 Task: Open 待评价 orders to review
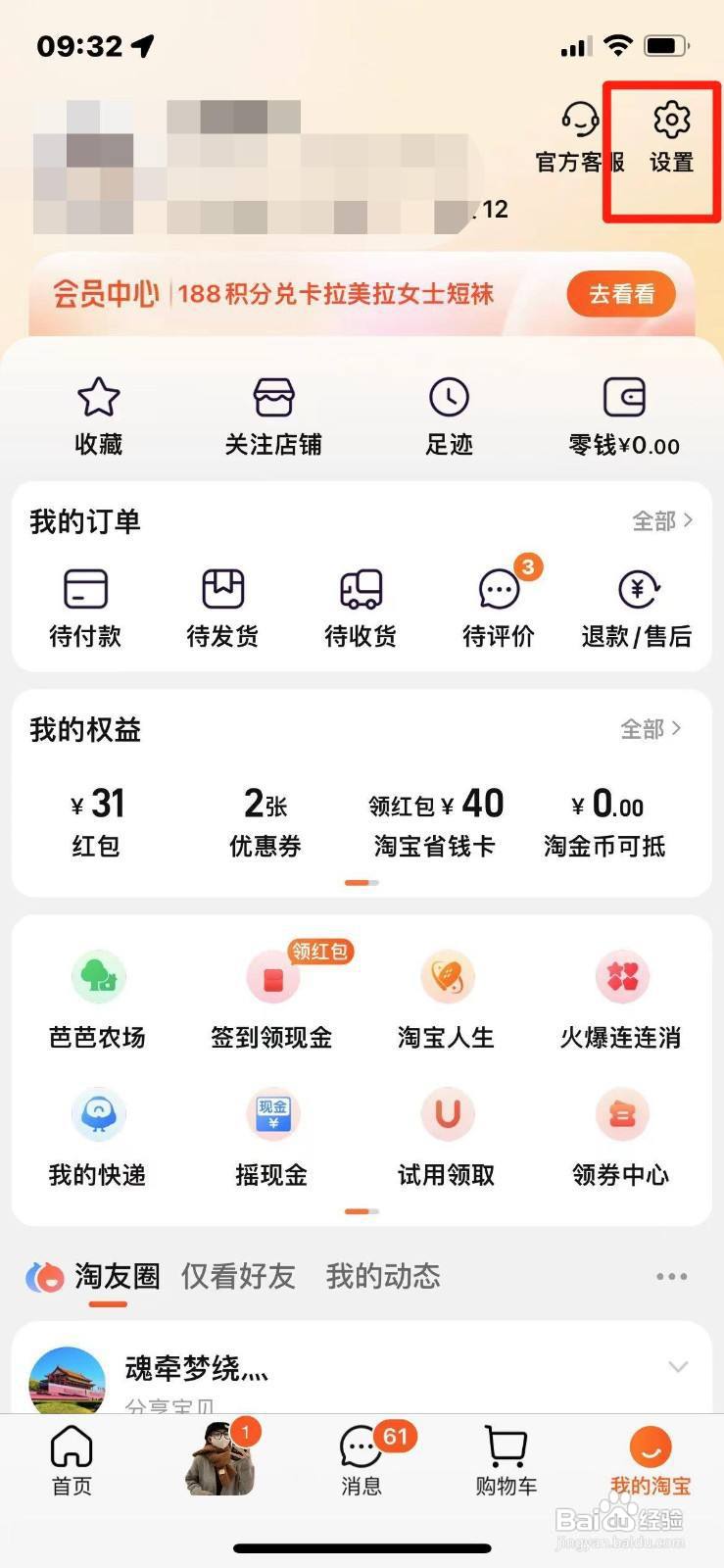[499, 608]
